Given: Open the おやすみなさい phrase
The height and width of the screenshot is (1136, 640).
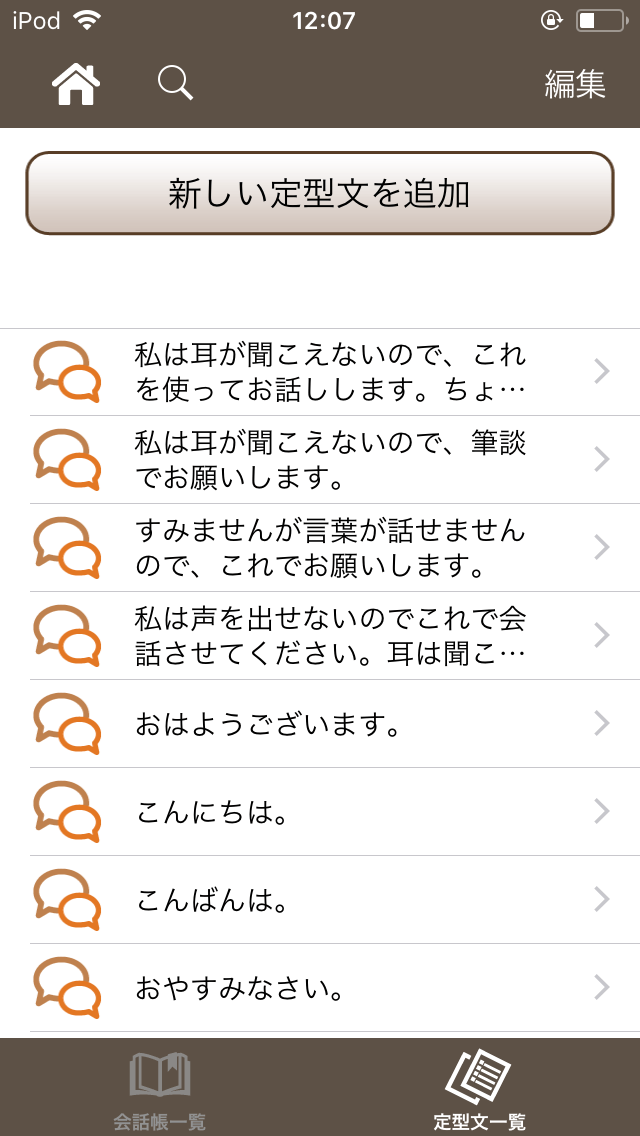Looking at the screenshot, I should tap(330, 988).
